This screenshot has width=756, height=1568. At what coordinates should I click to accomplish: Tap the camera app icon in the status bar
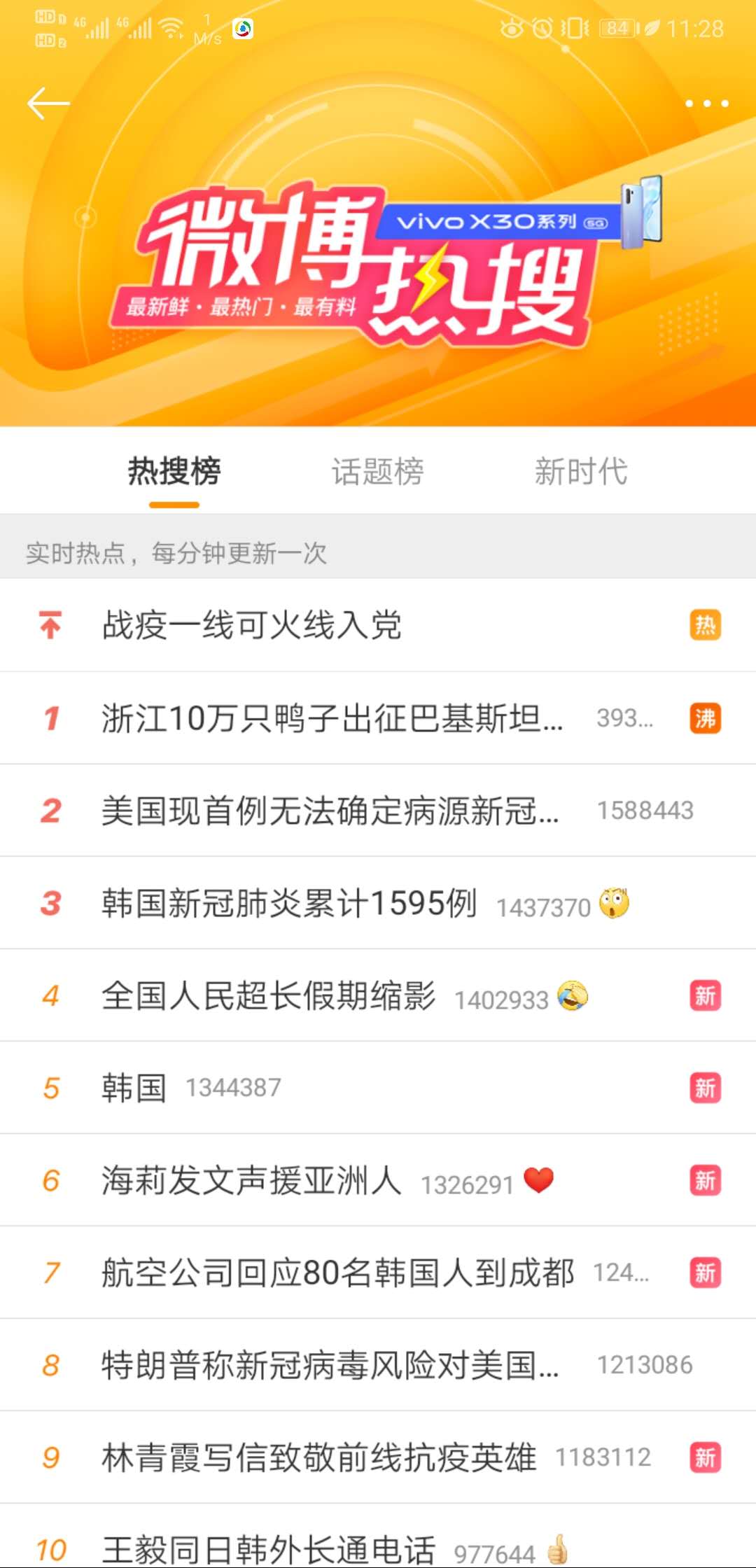242,29
